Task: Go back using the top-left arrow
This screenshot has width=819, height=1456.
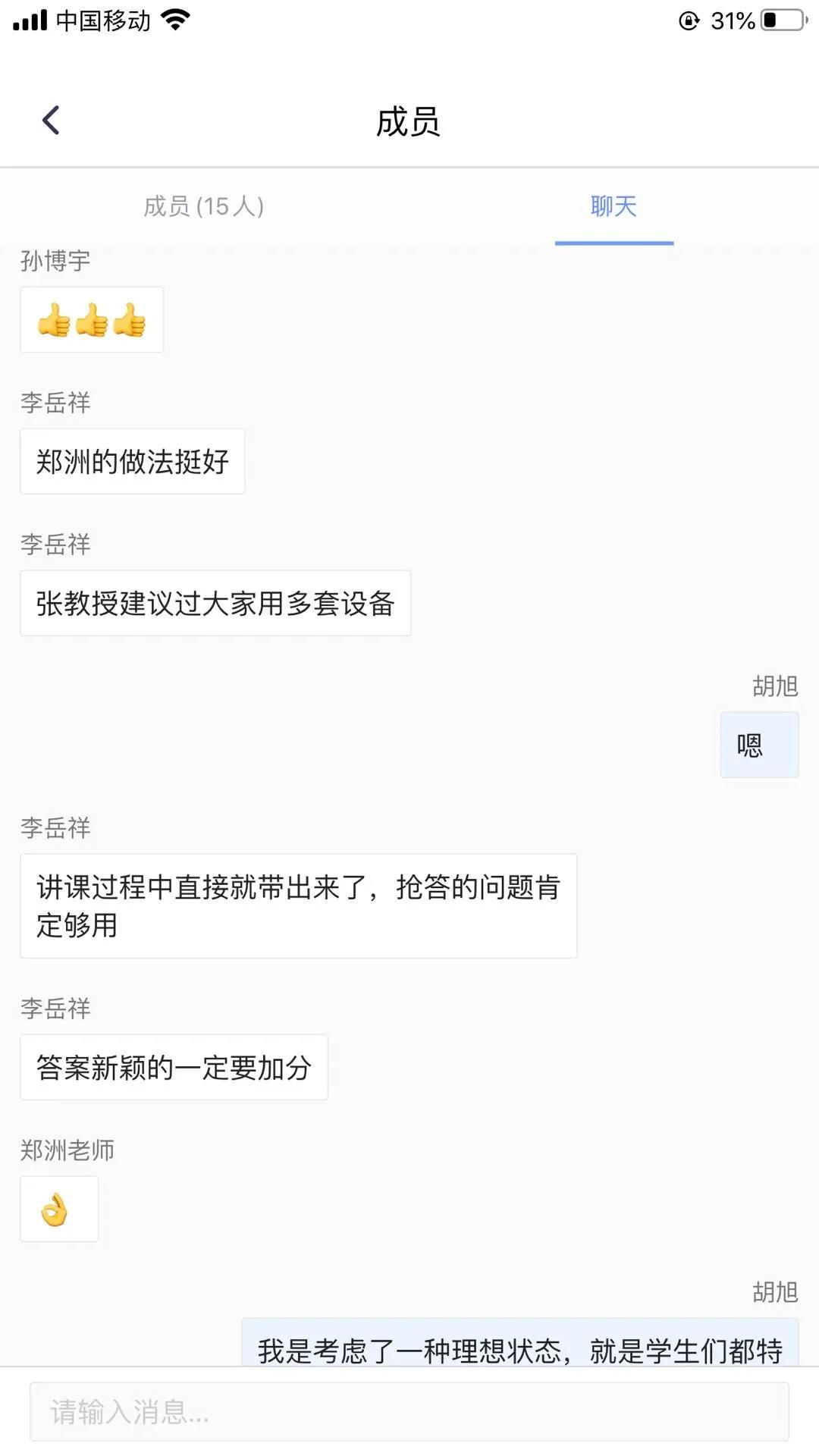Action: [51, 121]
